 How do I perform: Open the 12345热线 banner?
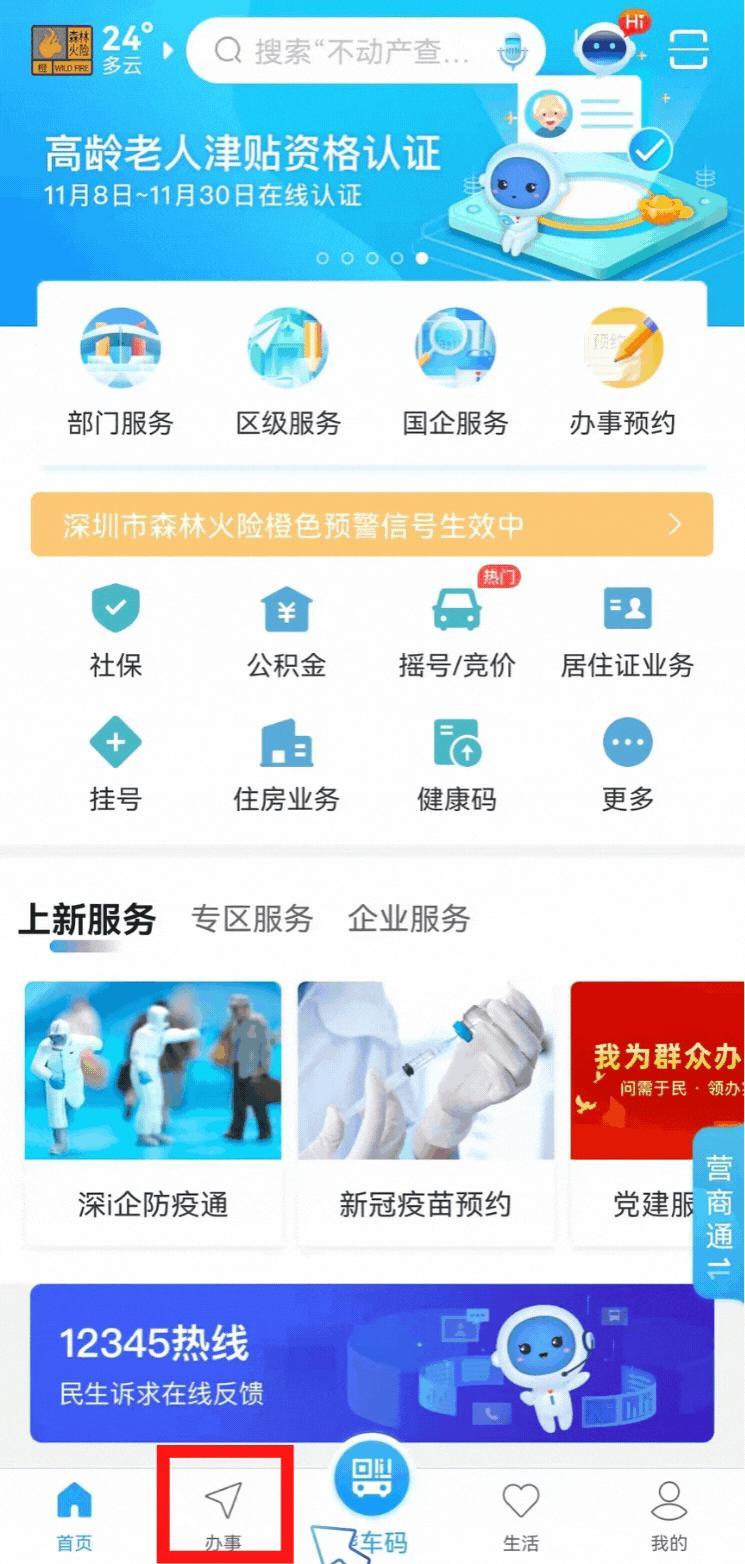372,1363
